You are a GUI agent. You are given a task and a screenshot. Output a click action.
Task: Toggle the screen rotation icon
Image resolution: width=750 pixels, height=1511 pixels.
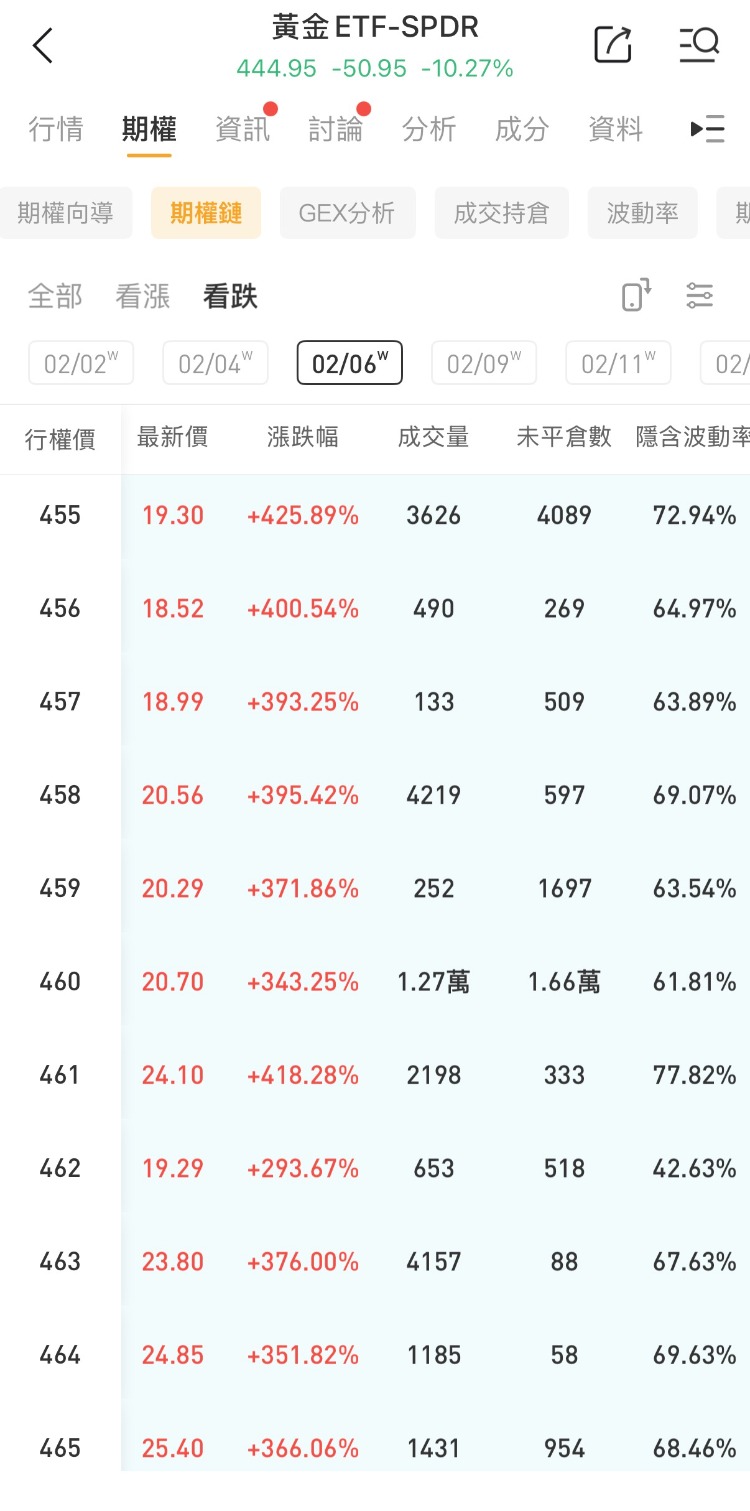click(x=636, y=295)
